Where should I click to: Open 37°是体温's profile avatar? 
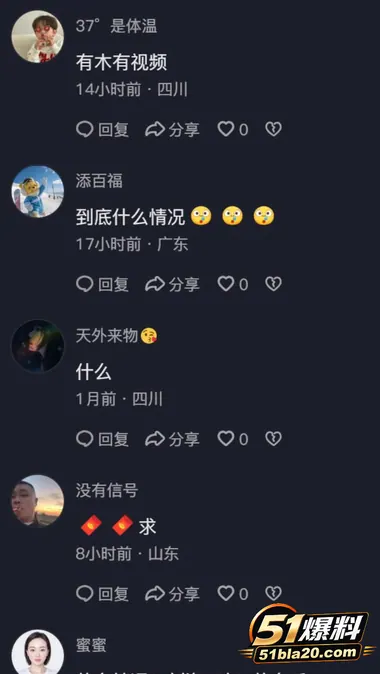click(37, 37)
